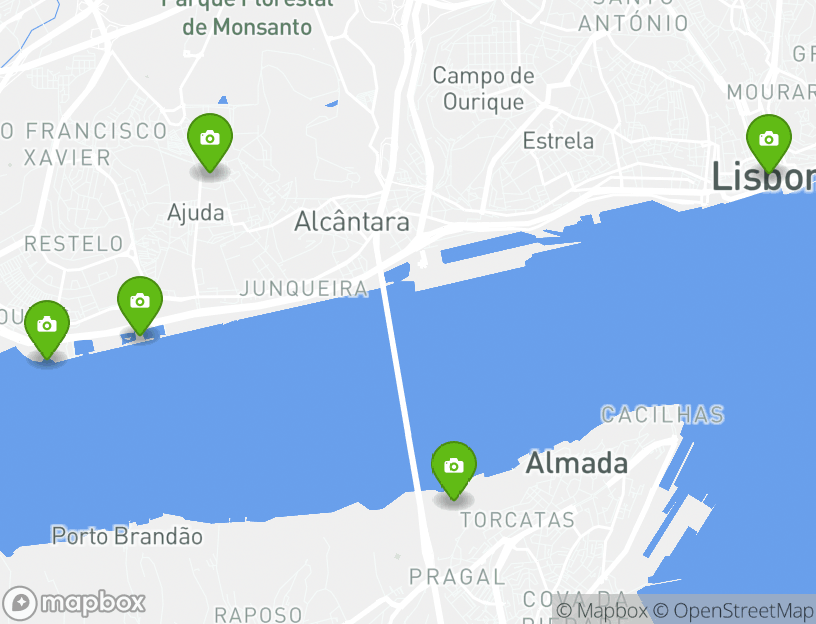Tap the camera marker below Restelo
Image resolution: width=816 pixels, height=624 pixels.
pyautogui.click(x=140, y=303)
